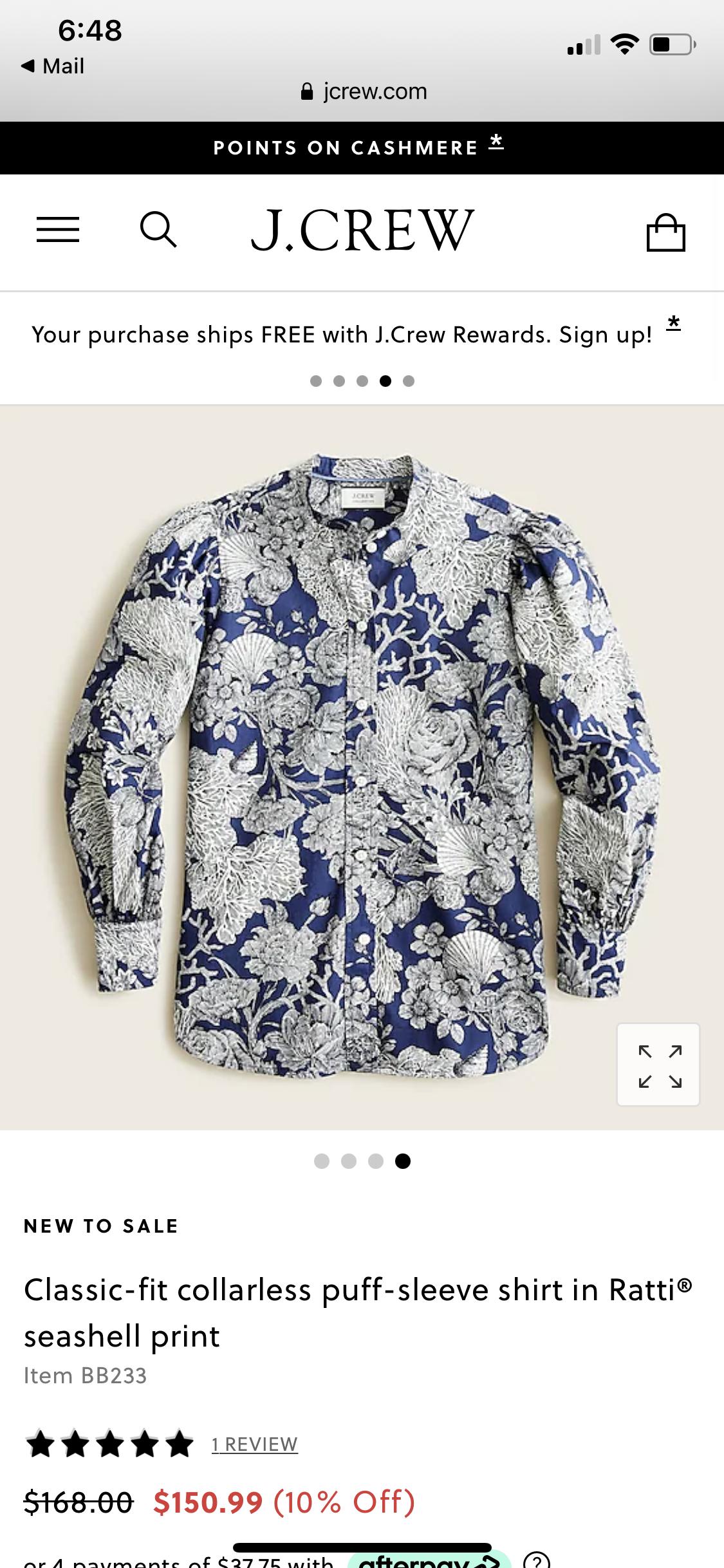Open the hamburger menu
This screenshot has width=724, height=1568.
[x=58, y=230]
